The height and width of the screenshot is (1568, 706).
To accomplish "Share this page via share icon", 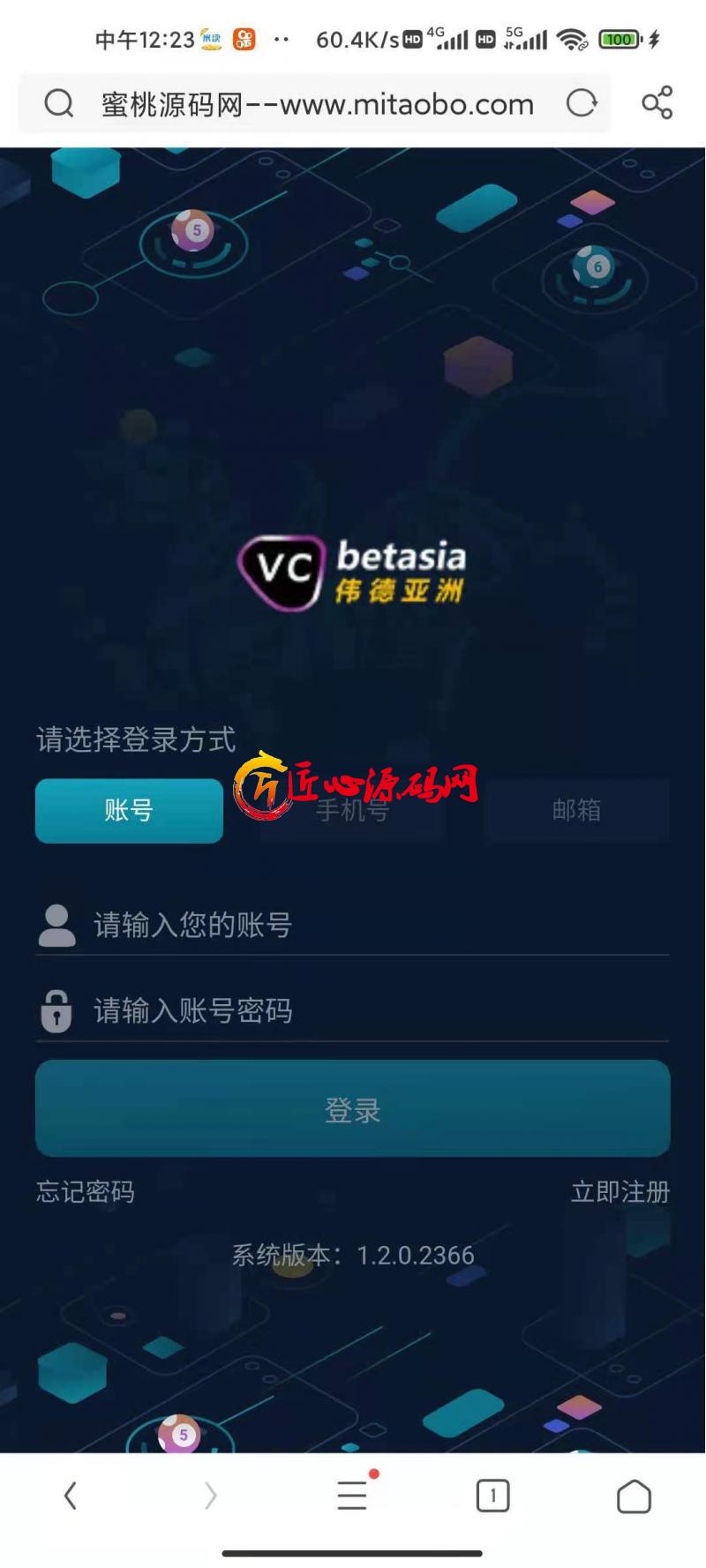I will coord(657,103).
